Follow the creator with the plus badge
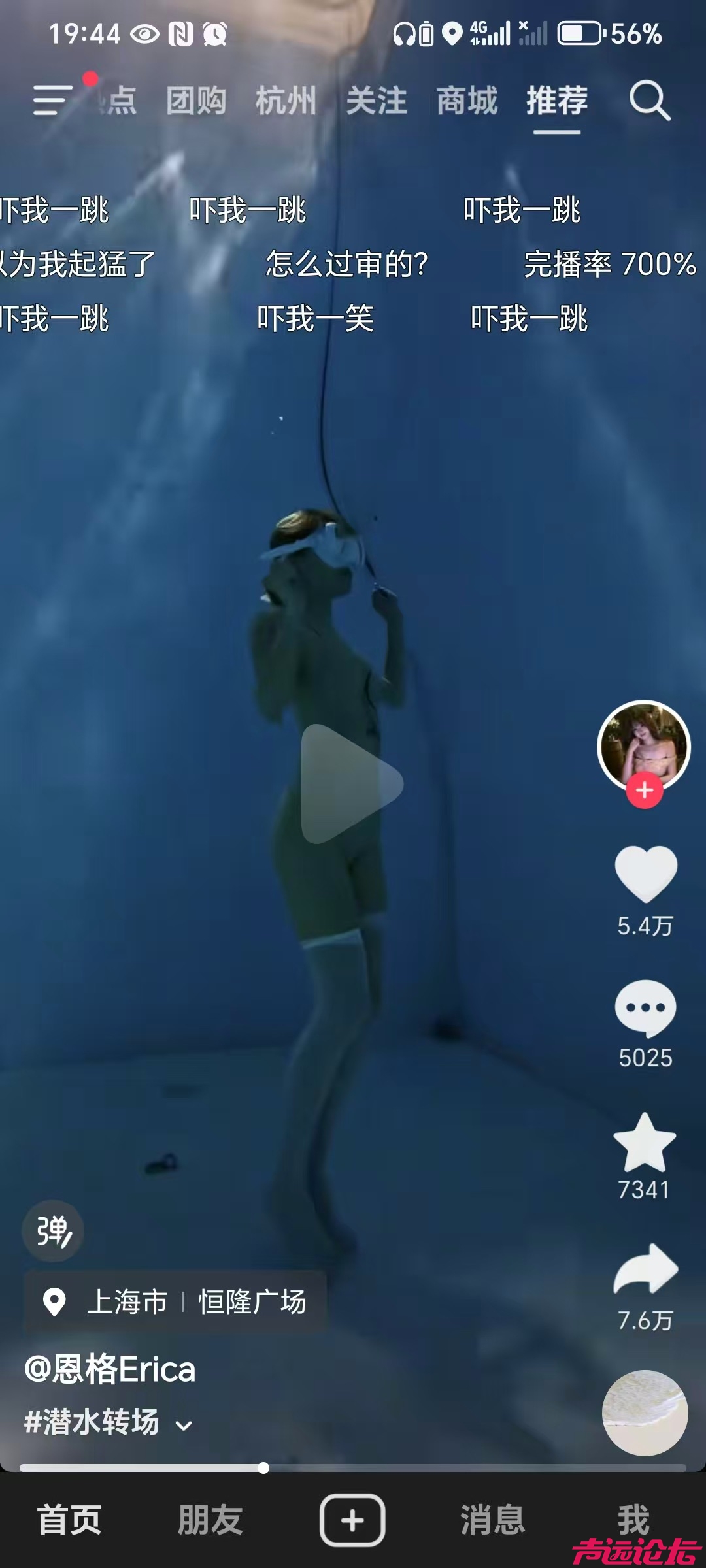 [645, 791]
